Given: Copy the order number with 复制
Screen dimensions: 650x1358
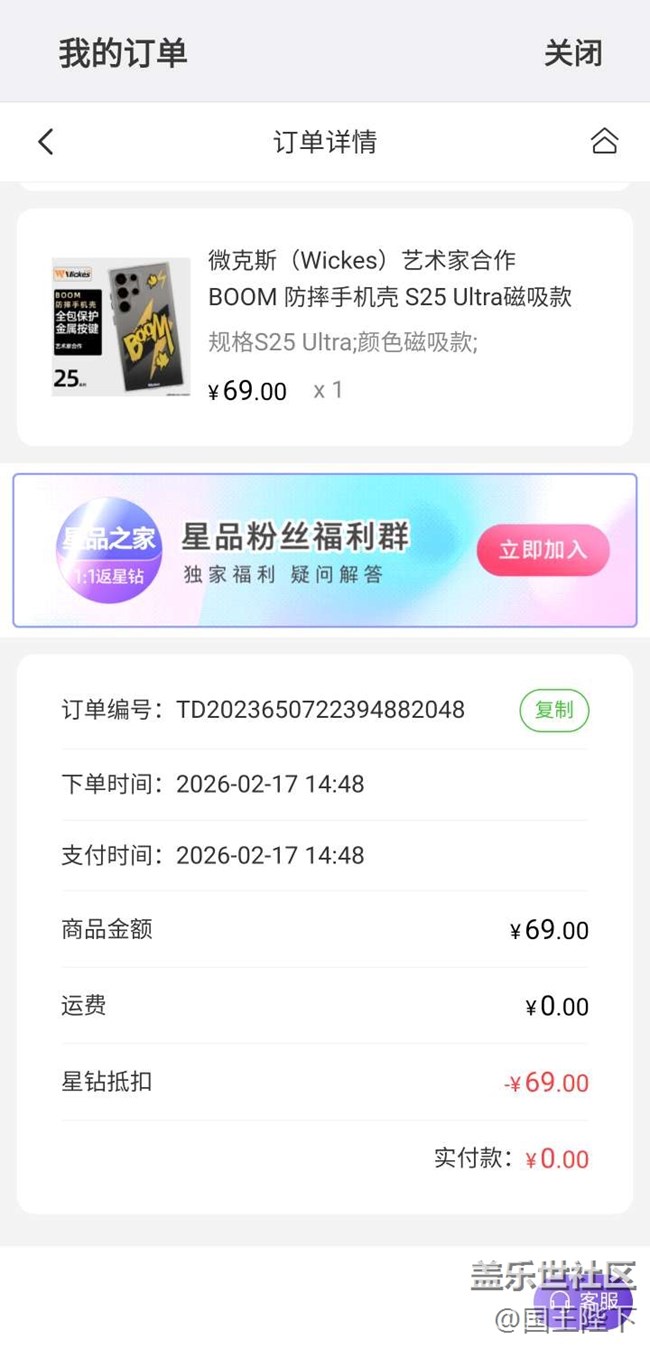Looking at the screenshot, I should (554, 710).
